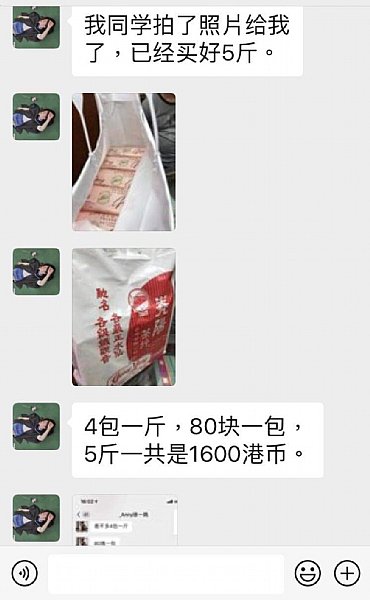Focus the message text field

pos(166,574)
